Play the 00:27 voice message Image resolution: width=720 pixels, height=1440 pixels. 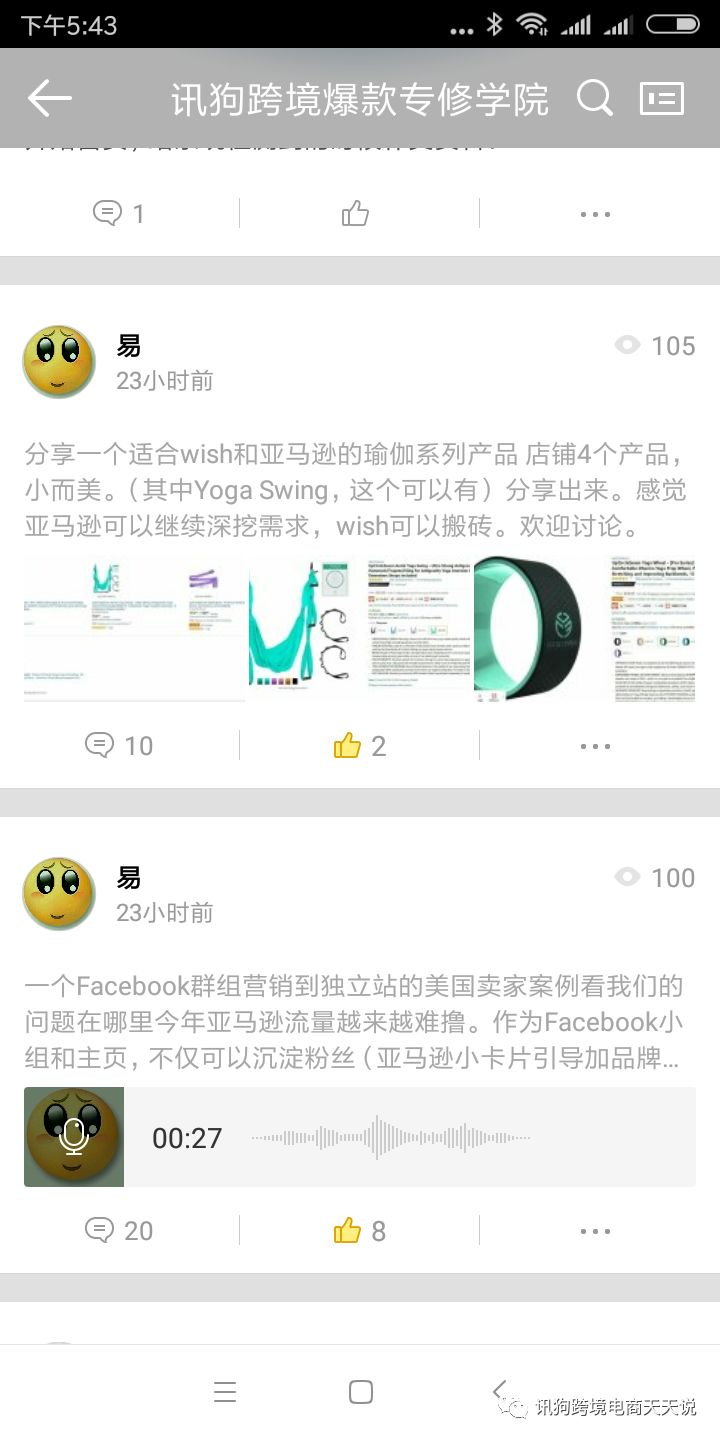pyautogui.click(x=74, y=1137)
